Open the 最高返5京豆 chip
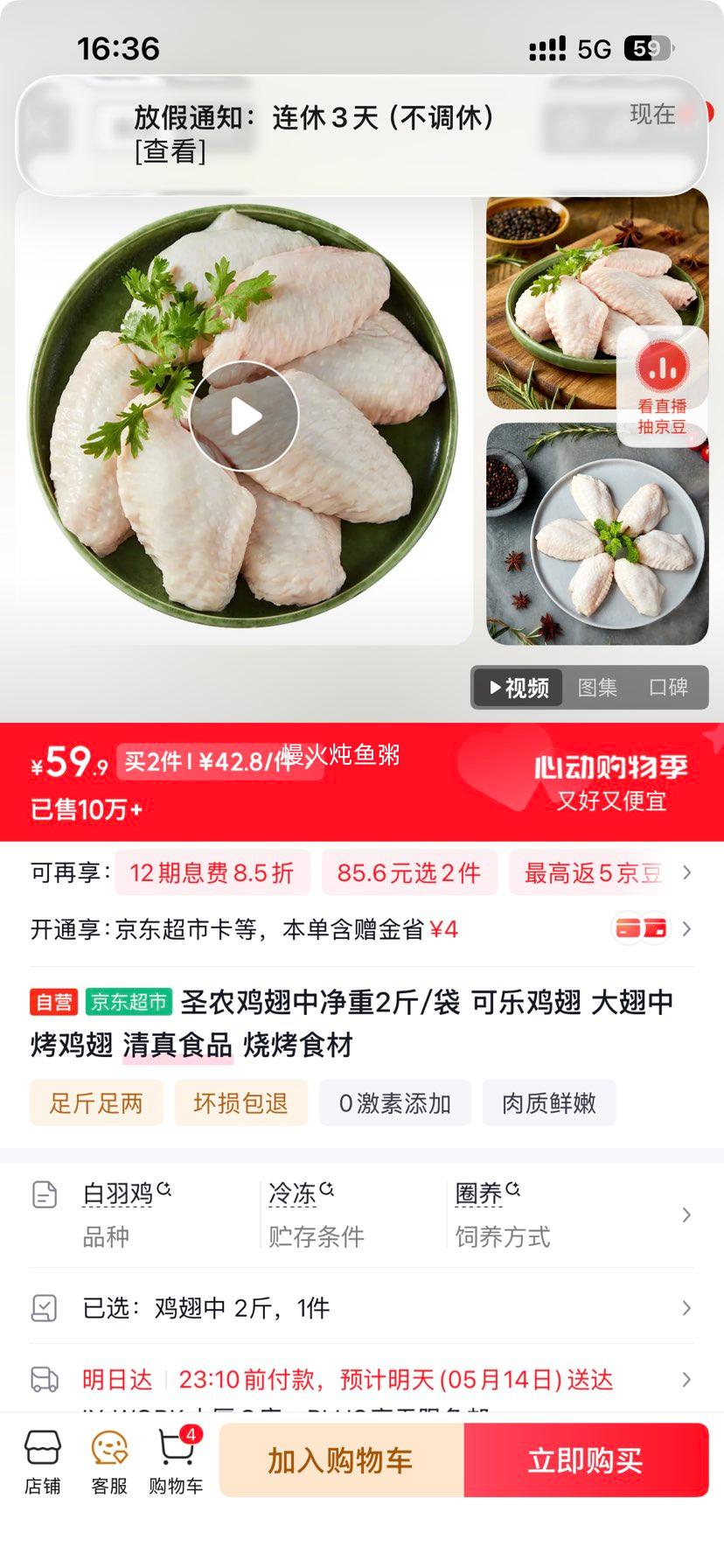Screen dimensions: 724x1568 click(x=592, y=872)
